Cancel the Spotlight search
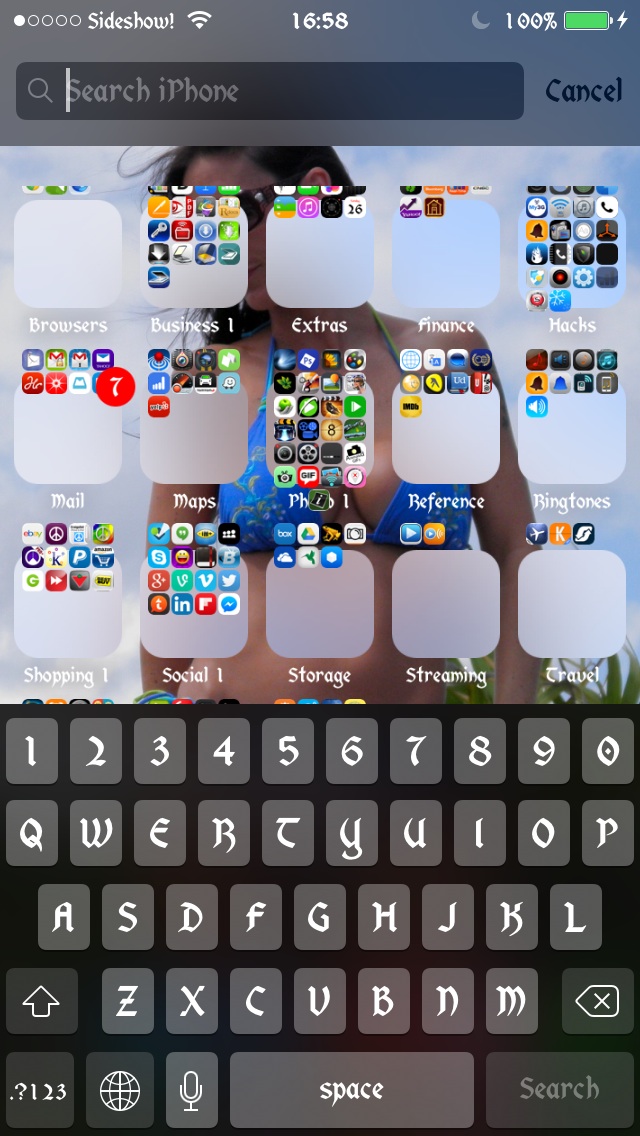The image size is (640, 1136). coord(583,91)
